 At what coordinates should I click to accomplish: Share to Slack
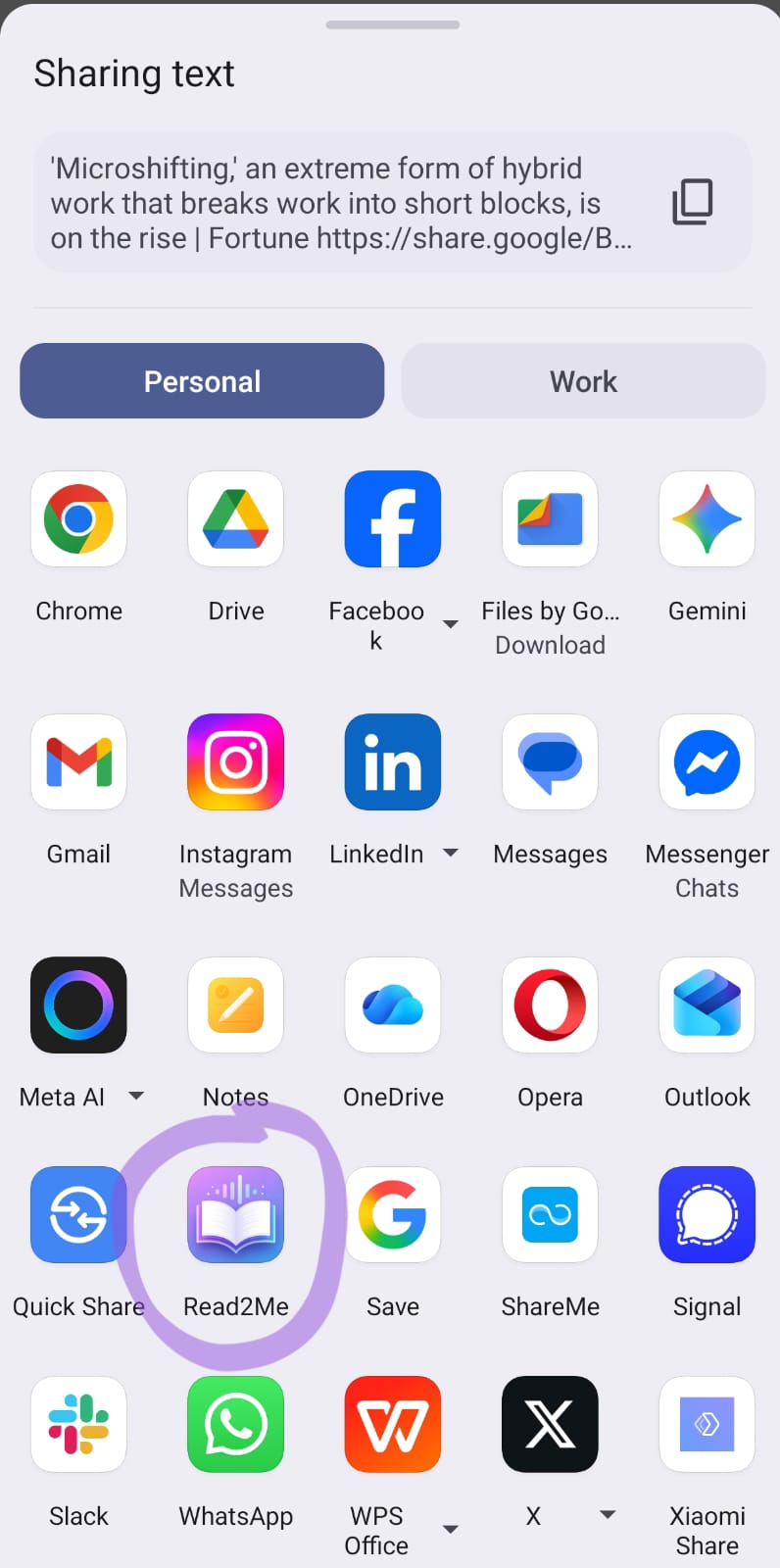click(x=78, y=1425)
